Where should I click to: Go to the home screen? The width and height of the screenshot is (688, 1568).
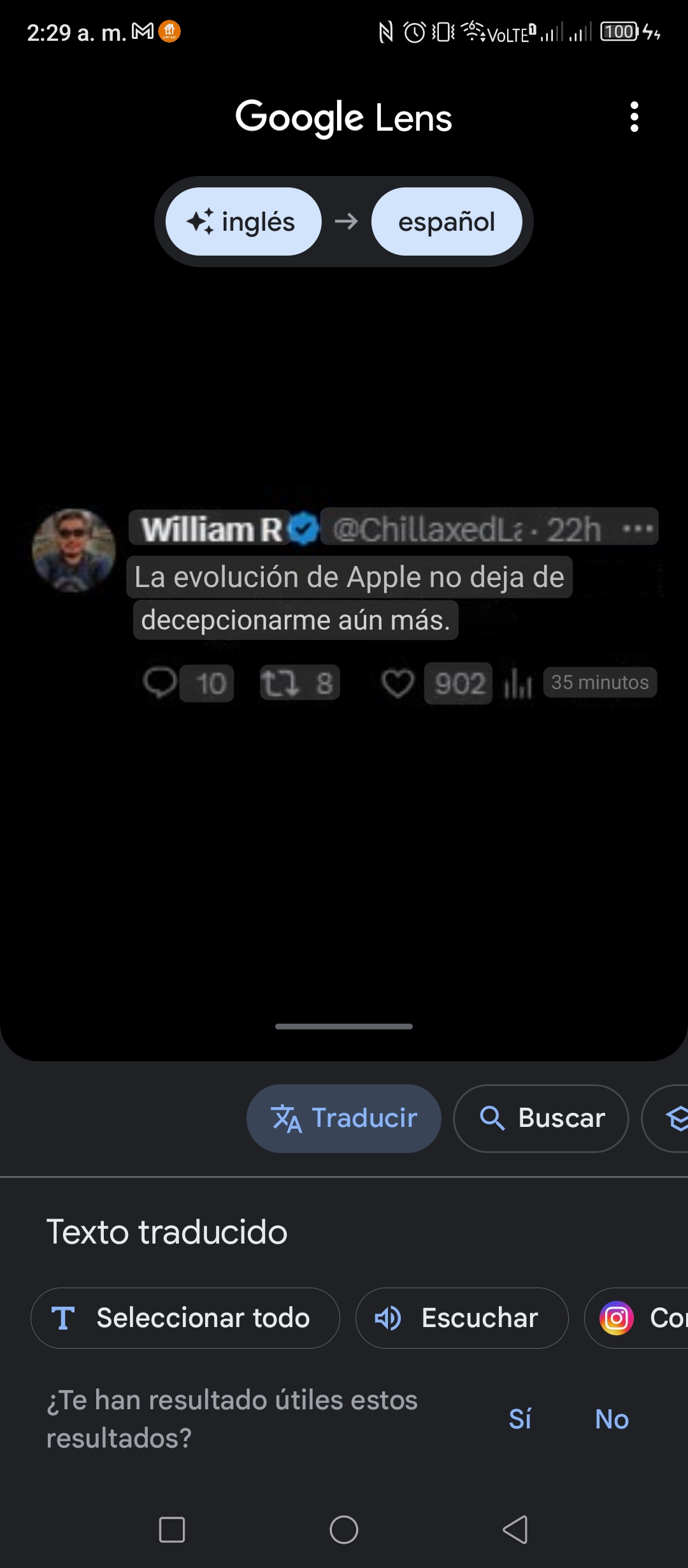(344, 1529)
